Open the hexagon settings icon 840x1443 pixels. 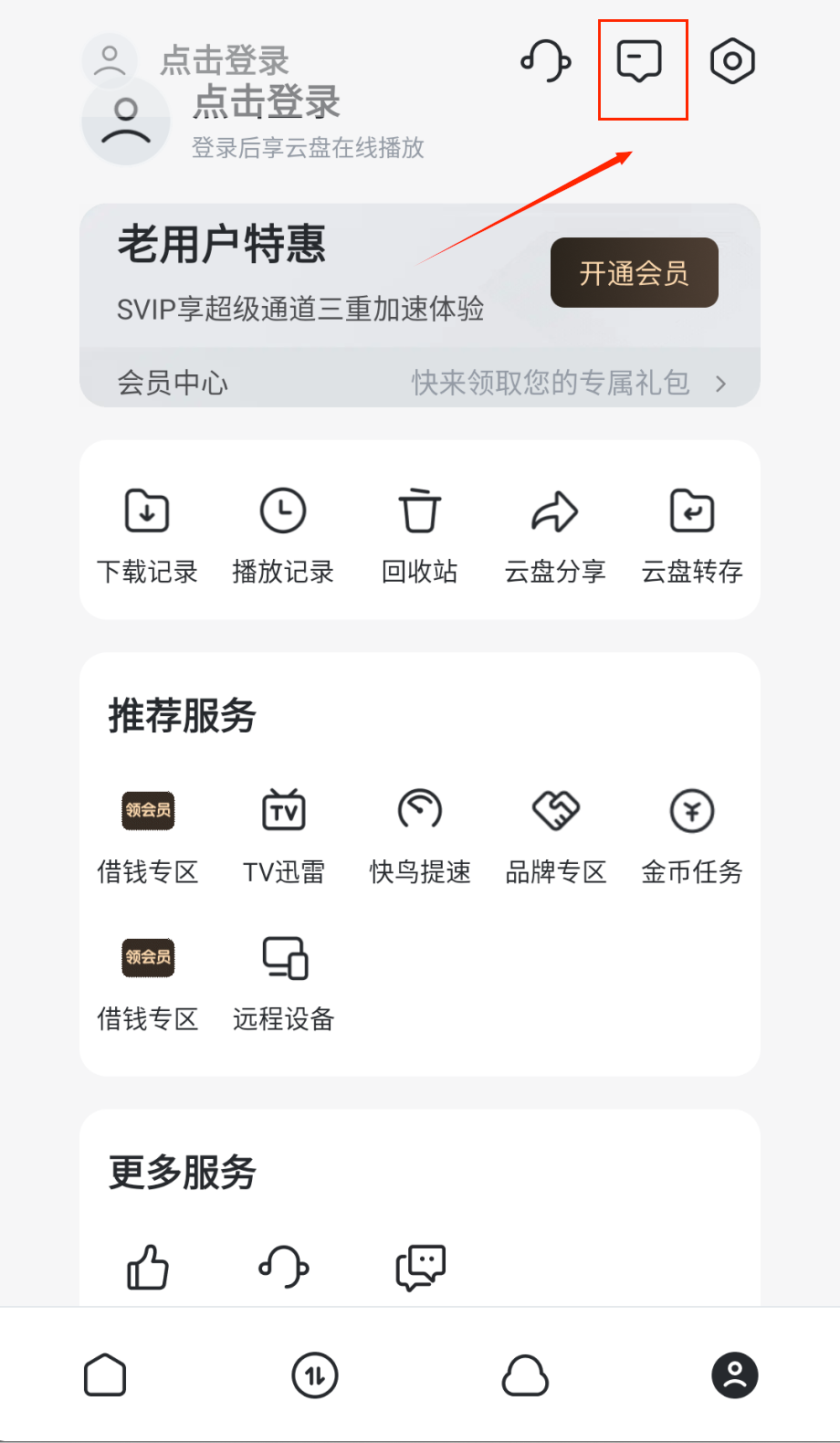pyautogui.click(x=732, y=62)
